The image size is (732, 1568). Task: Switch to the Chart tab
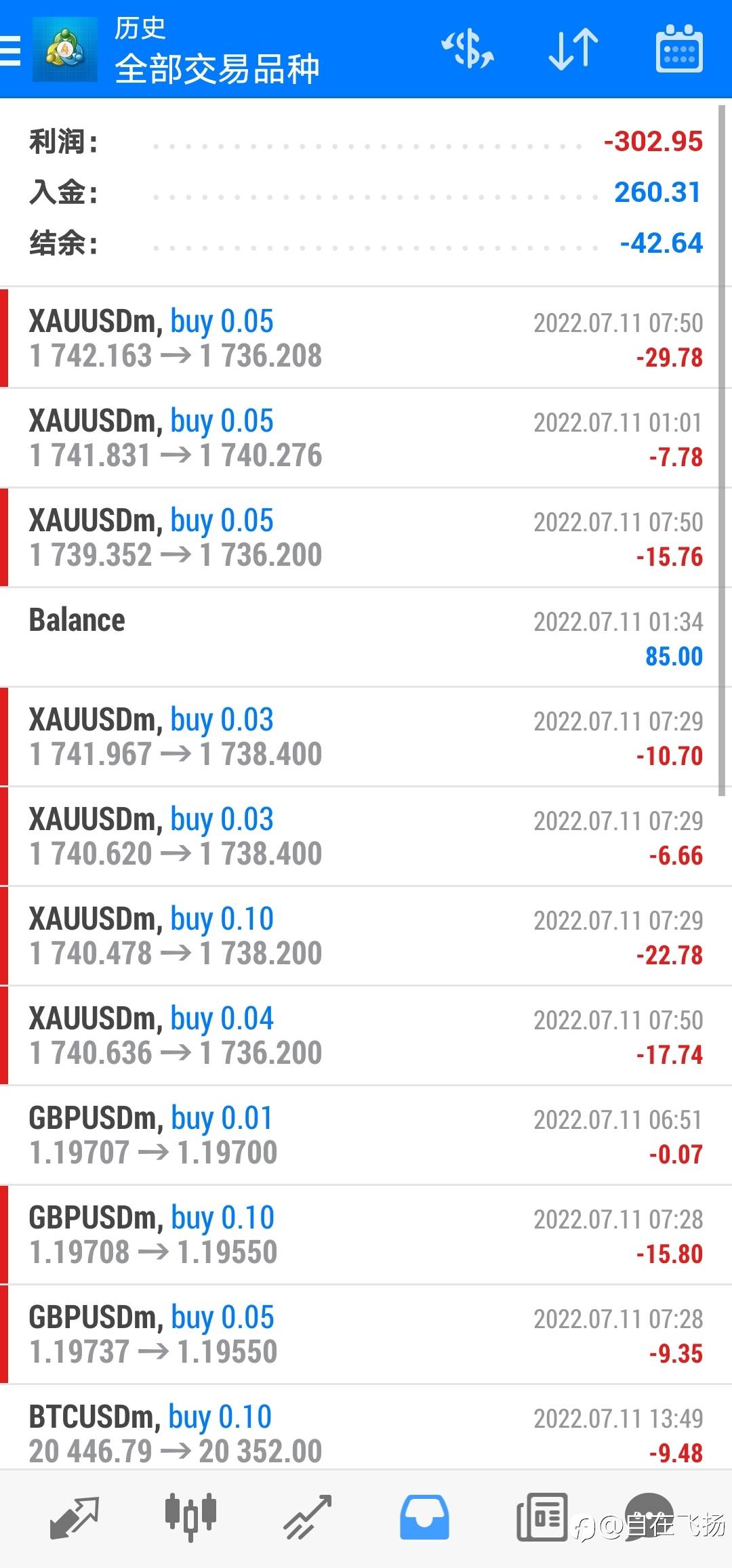tap(190, 1517)
